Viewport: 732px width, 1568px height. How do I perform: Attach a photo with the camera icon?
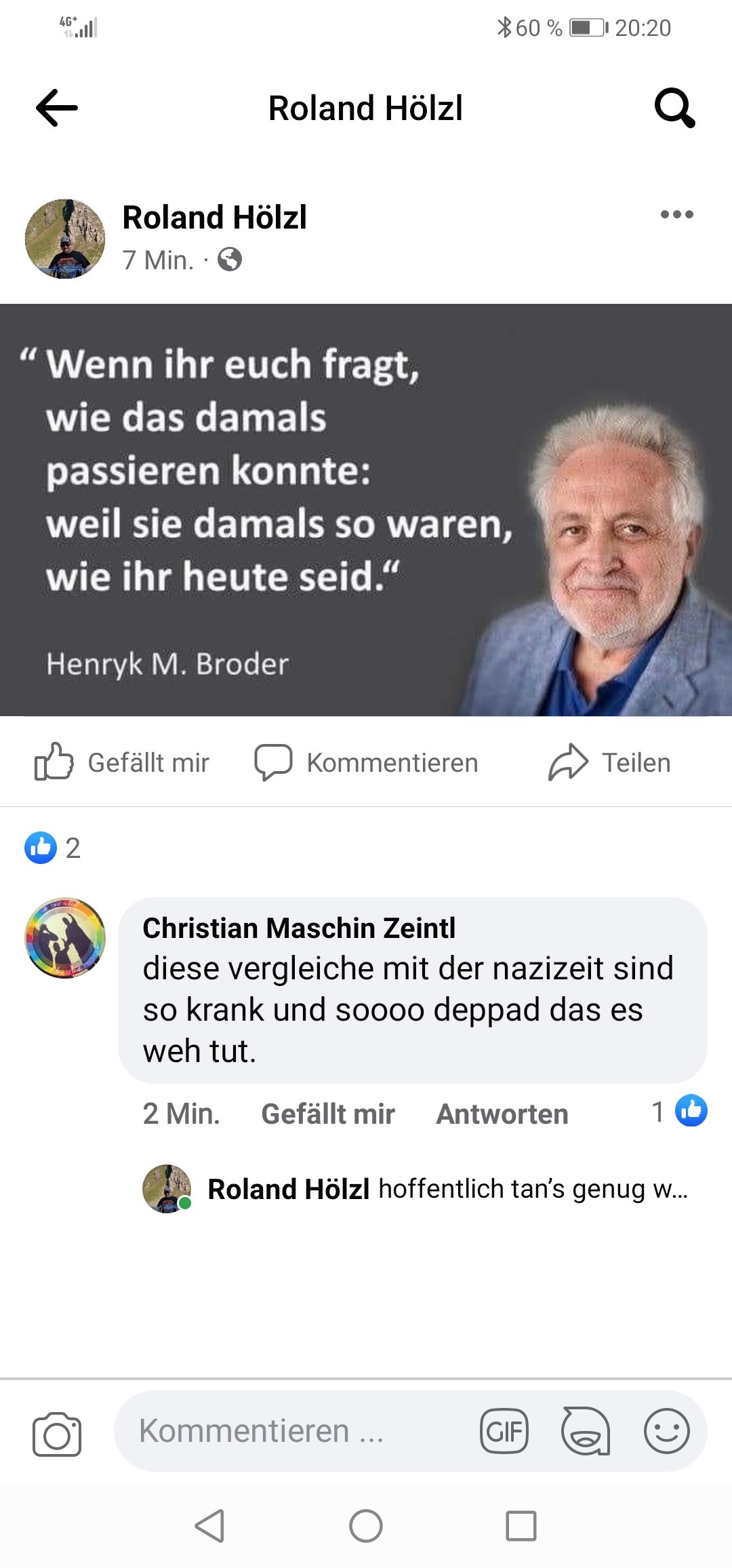point(57,1434)
